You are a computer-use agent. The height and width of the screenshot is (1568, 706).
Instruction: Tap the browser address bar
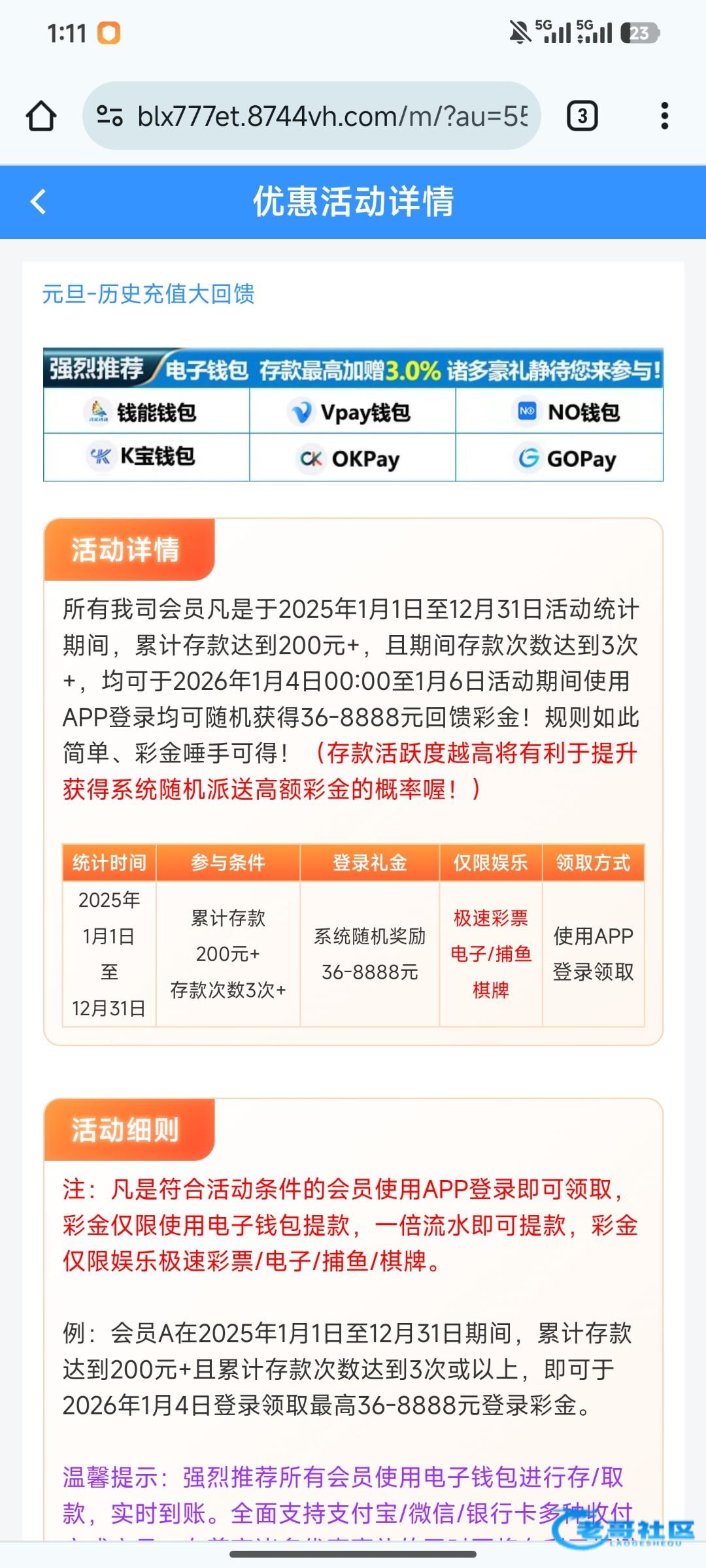click(x=330, y=116)
